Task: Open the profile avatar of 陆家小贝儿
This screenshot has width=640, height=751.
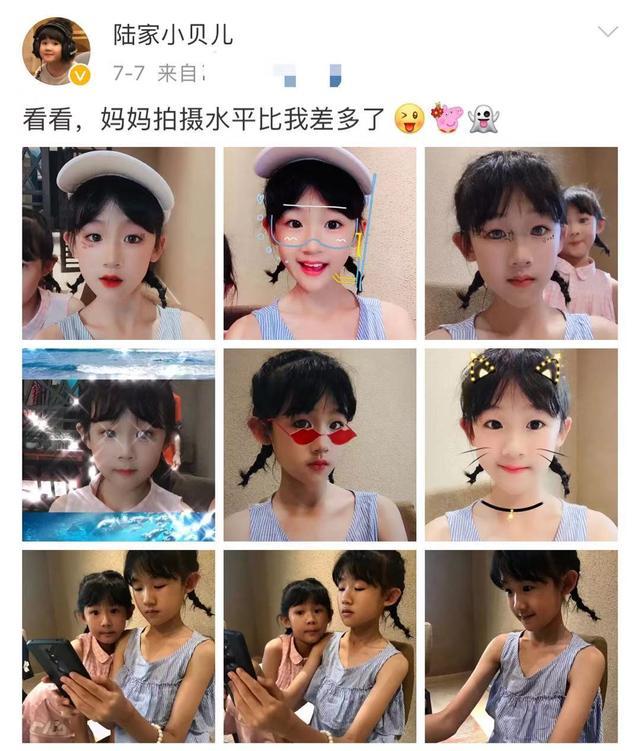Action: 56,50
